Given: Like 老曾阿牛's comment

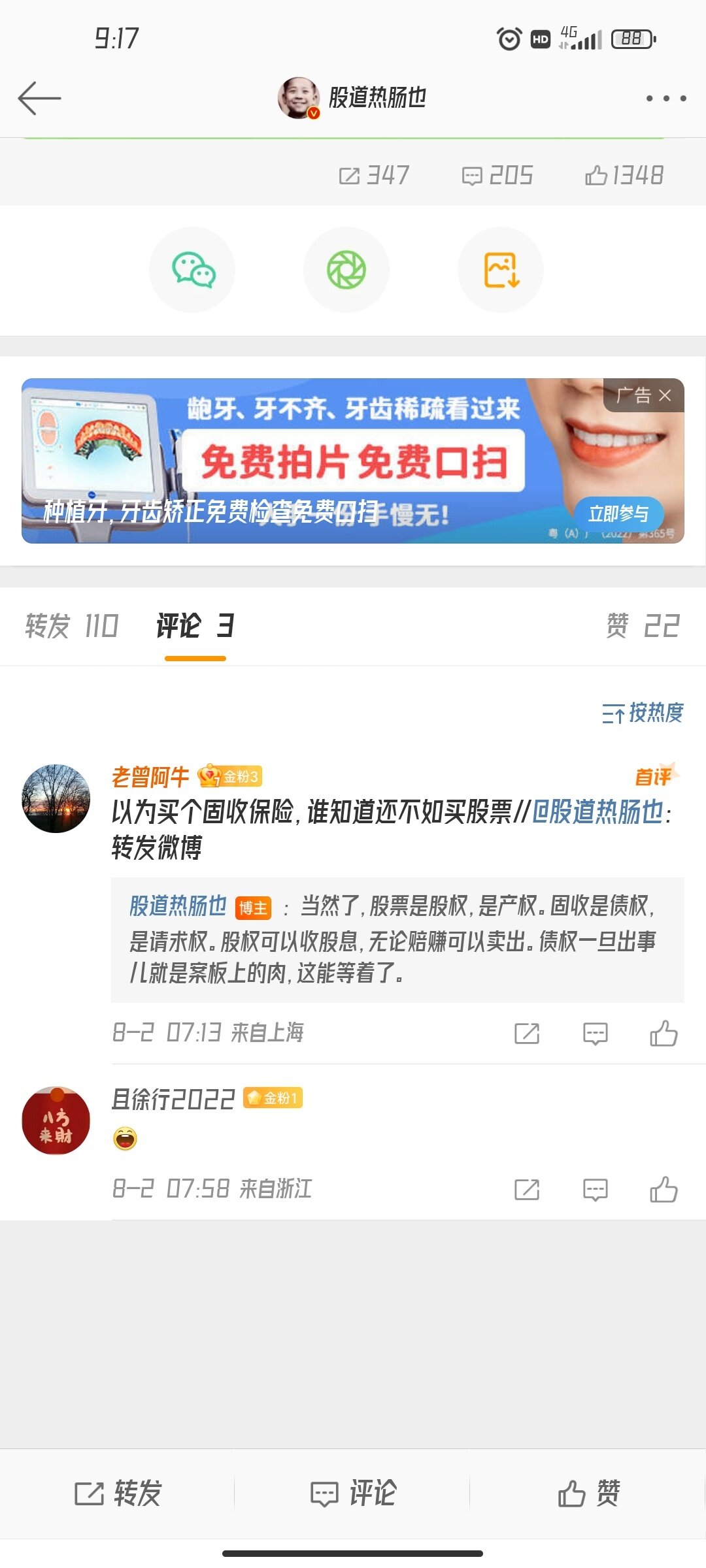Looking at the screenshot, I should coord(664,1034).
